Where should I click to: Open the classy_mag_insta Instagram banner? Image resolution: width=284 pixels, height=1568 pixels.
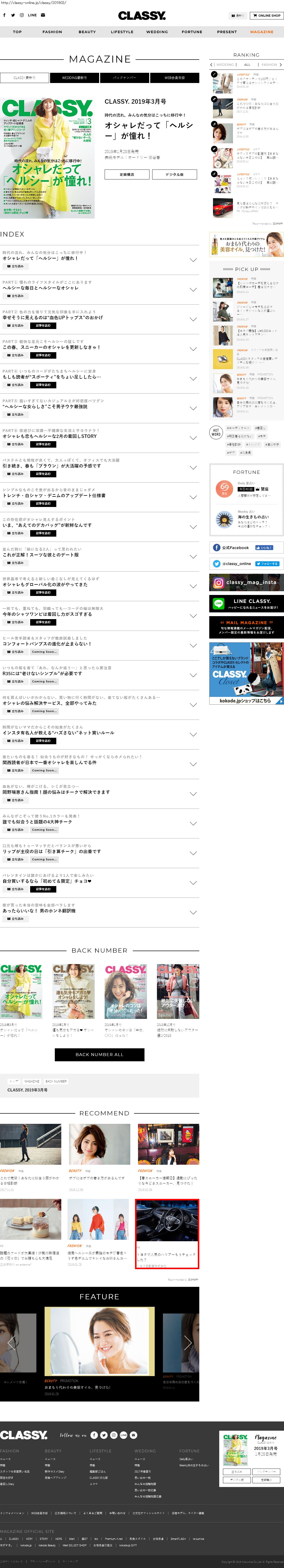(x=246, y=582)
